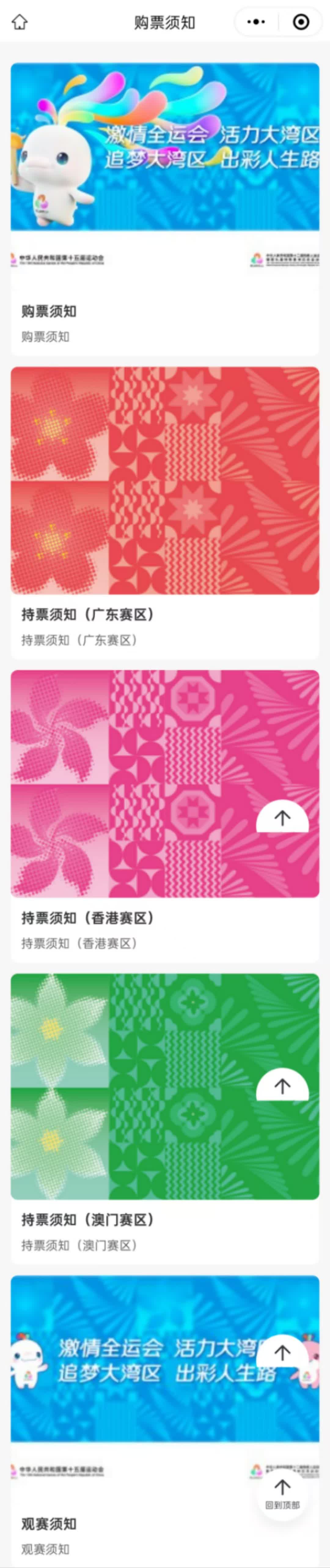Go to the mini program home page

coord(20,23)
